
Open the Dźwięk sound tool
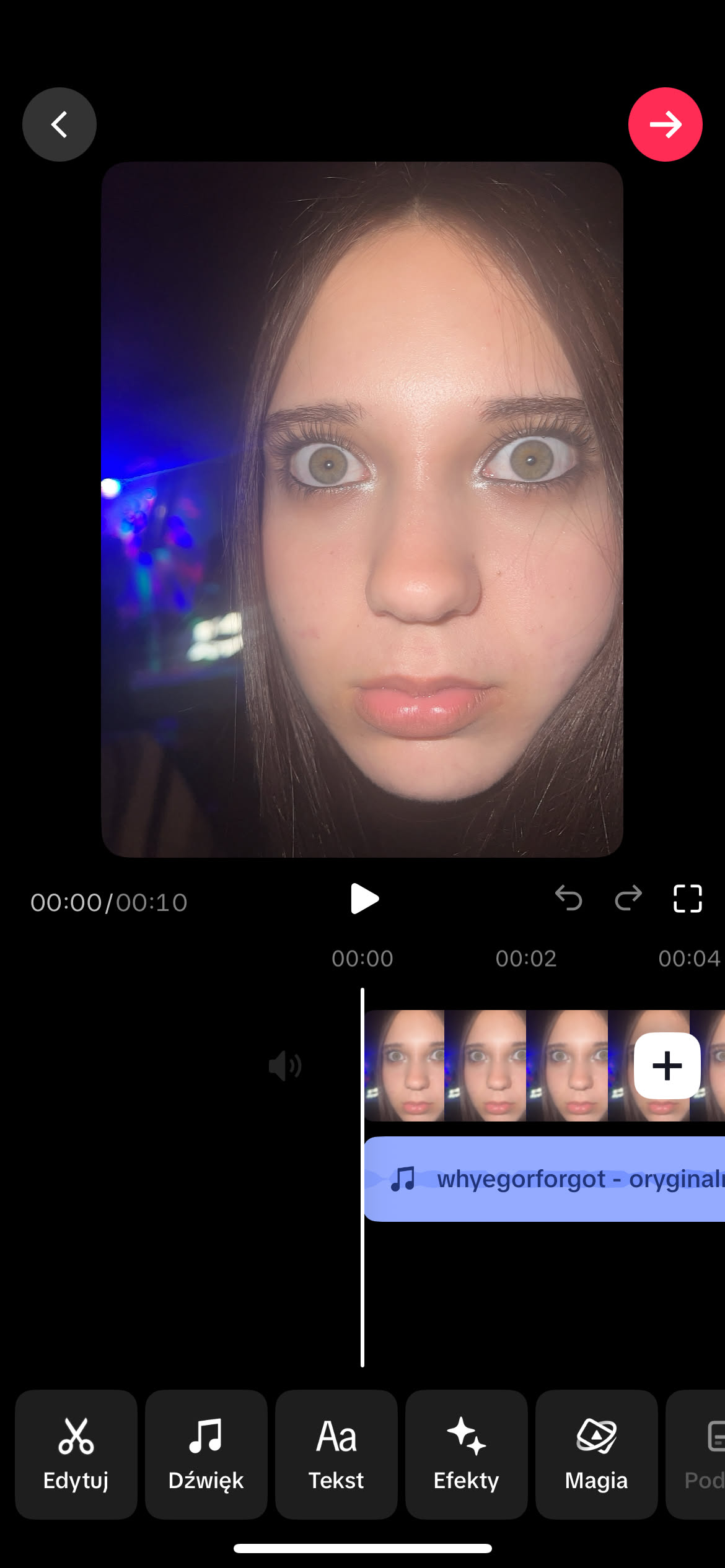pyautogui.click(x=206, y=1454)
